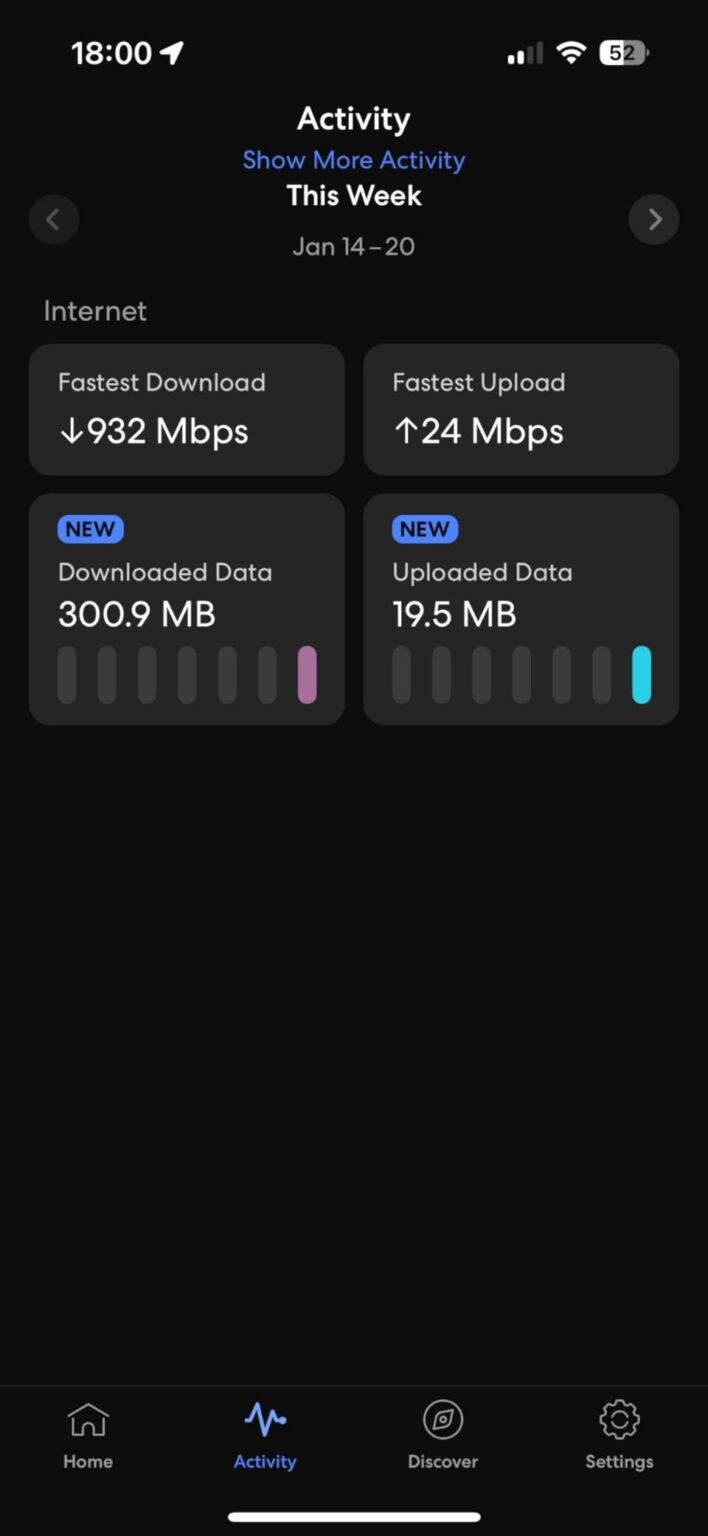Open the Settings tab

click(x=619, y=1436)
